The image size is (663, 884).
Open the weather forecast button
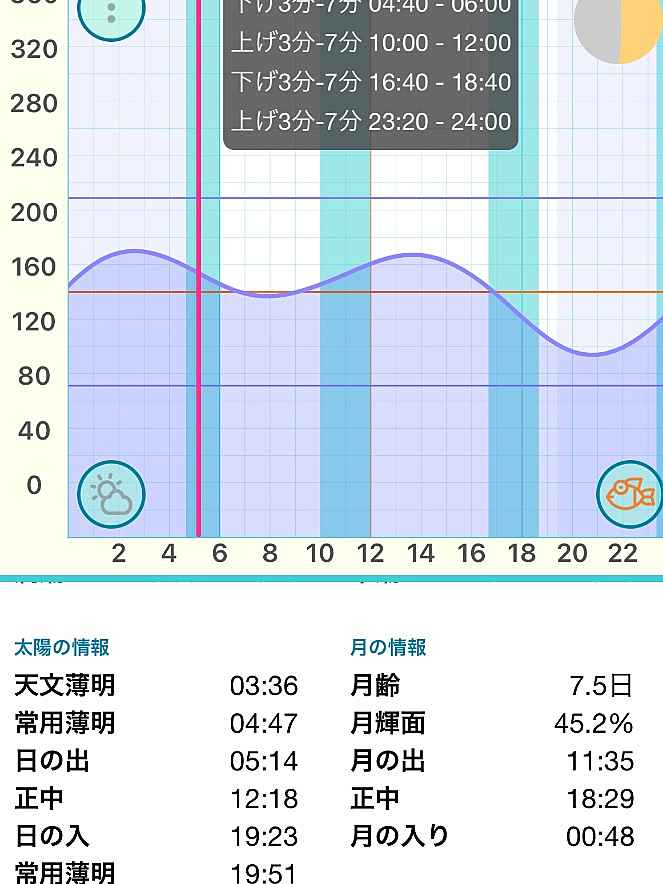point(112,495)
